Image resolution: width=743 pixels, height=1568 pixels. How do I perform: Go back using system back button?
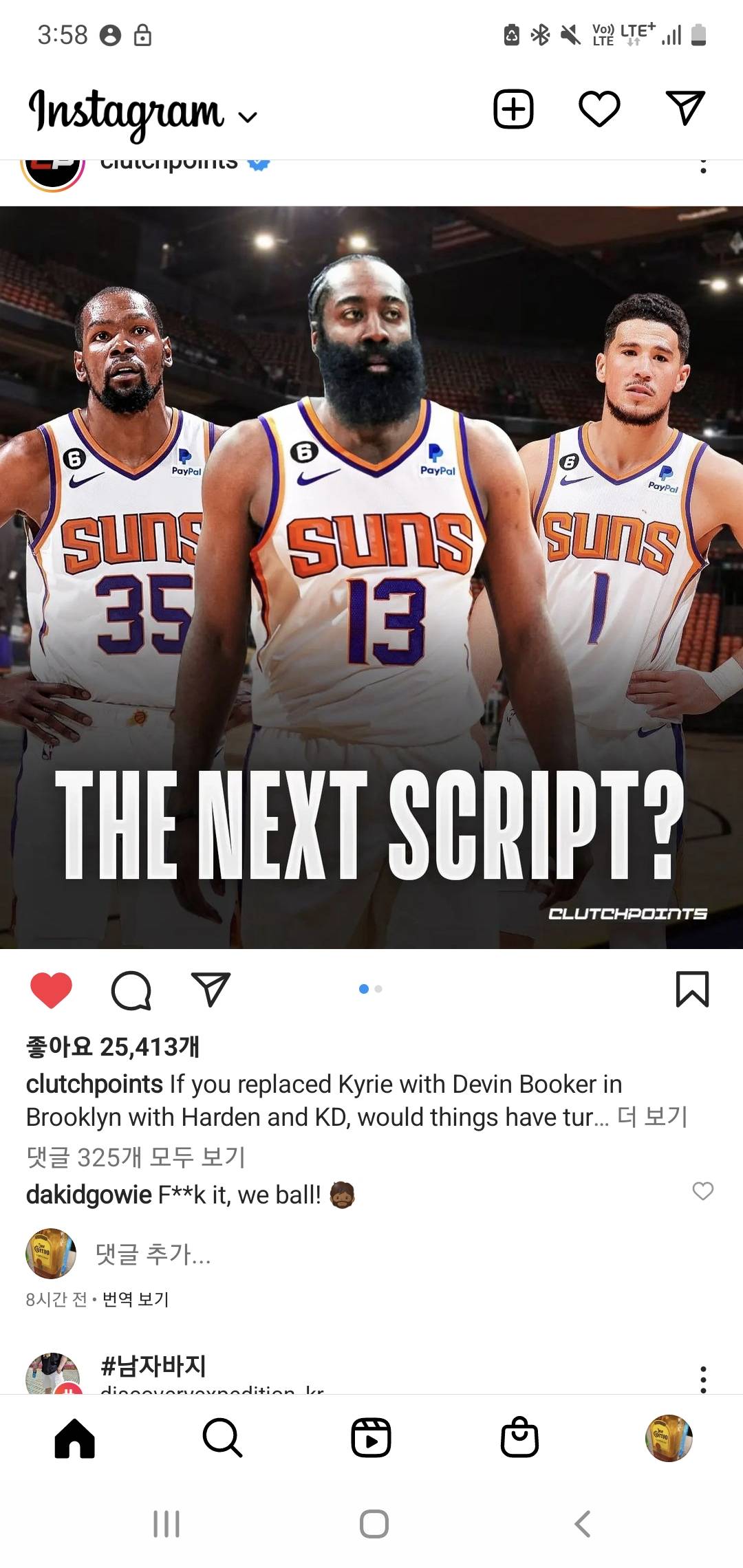click(x=582, y=1524)
